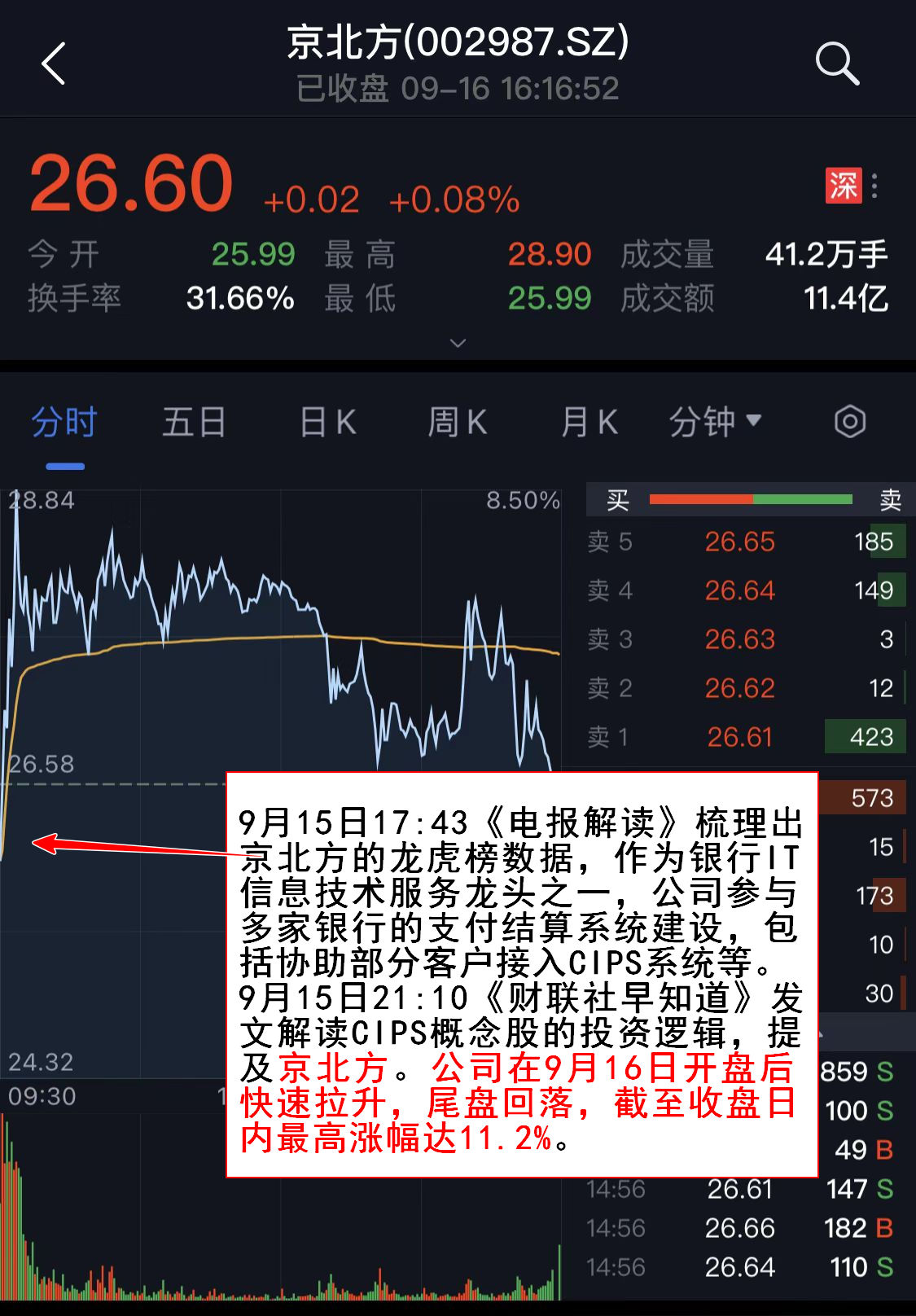The height and width of the screenshot is (1316, 916).
Task: View the 周K weekly candlestick chart
Action: point(458,423)
